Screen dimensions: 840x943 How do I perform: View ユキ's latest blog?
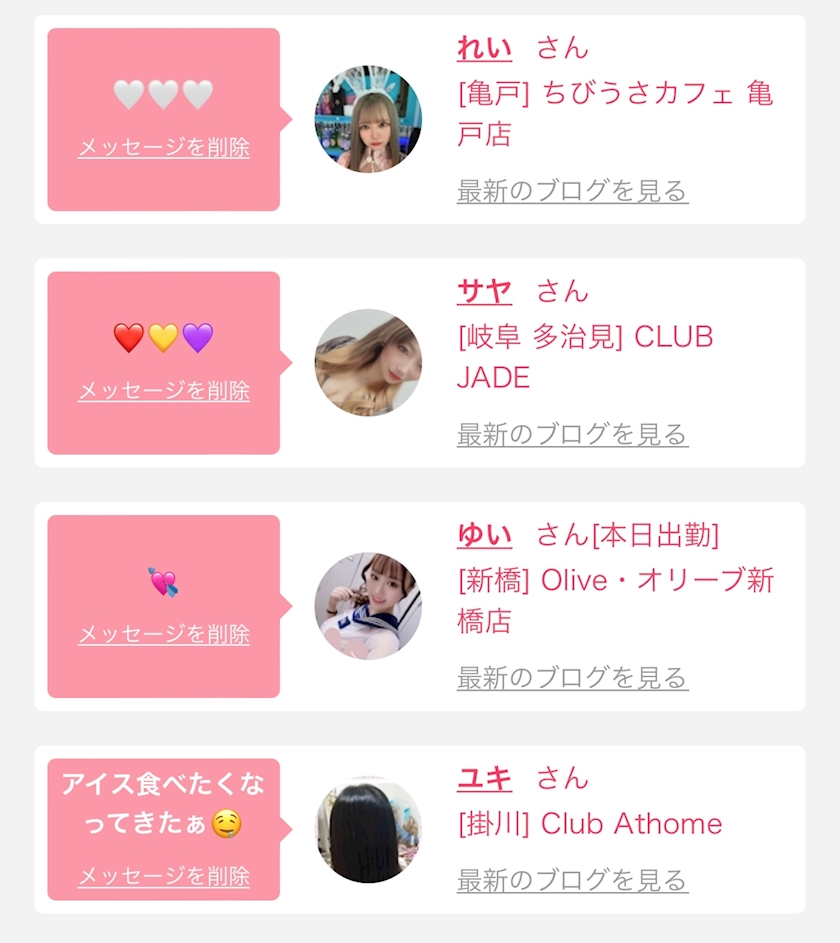point(572,880)
